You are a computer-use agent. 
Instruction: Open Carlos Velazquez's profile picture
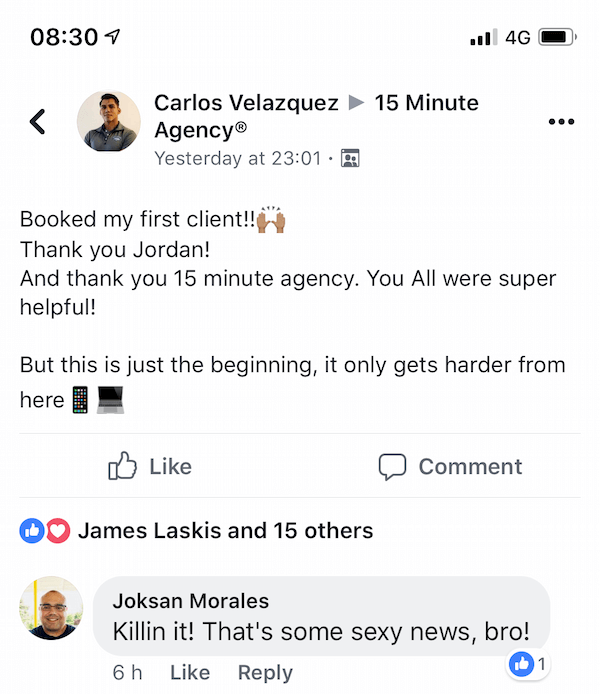(x=108, y=122)
